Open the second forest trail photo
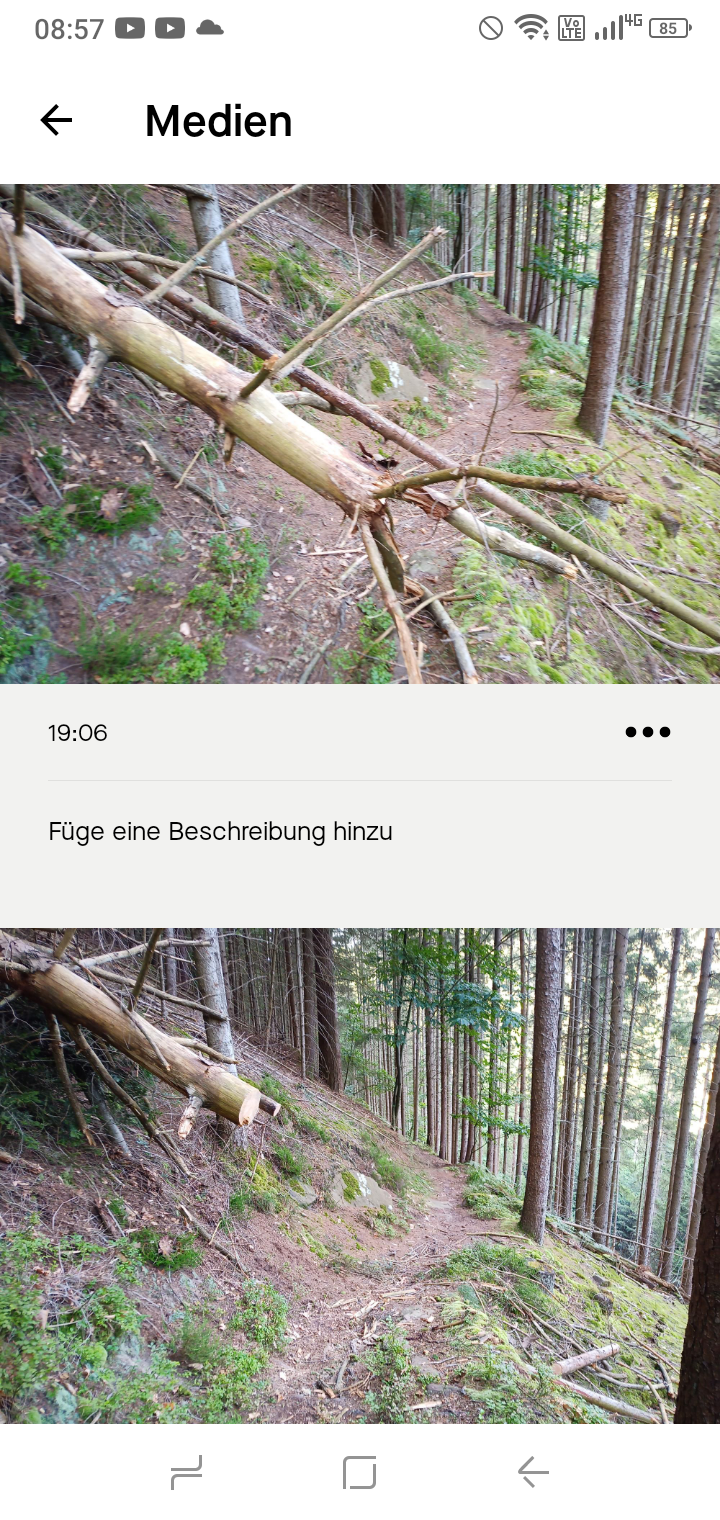 click(x=360, y=1175)
